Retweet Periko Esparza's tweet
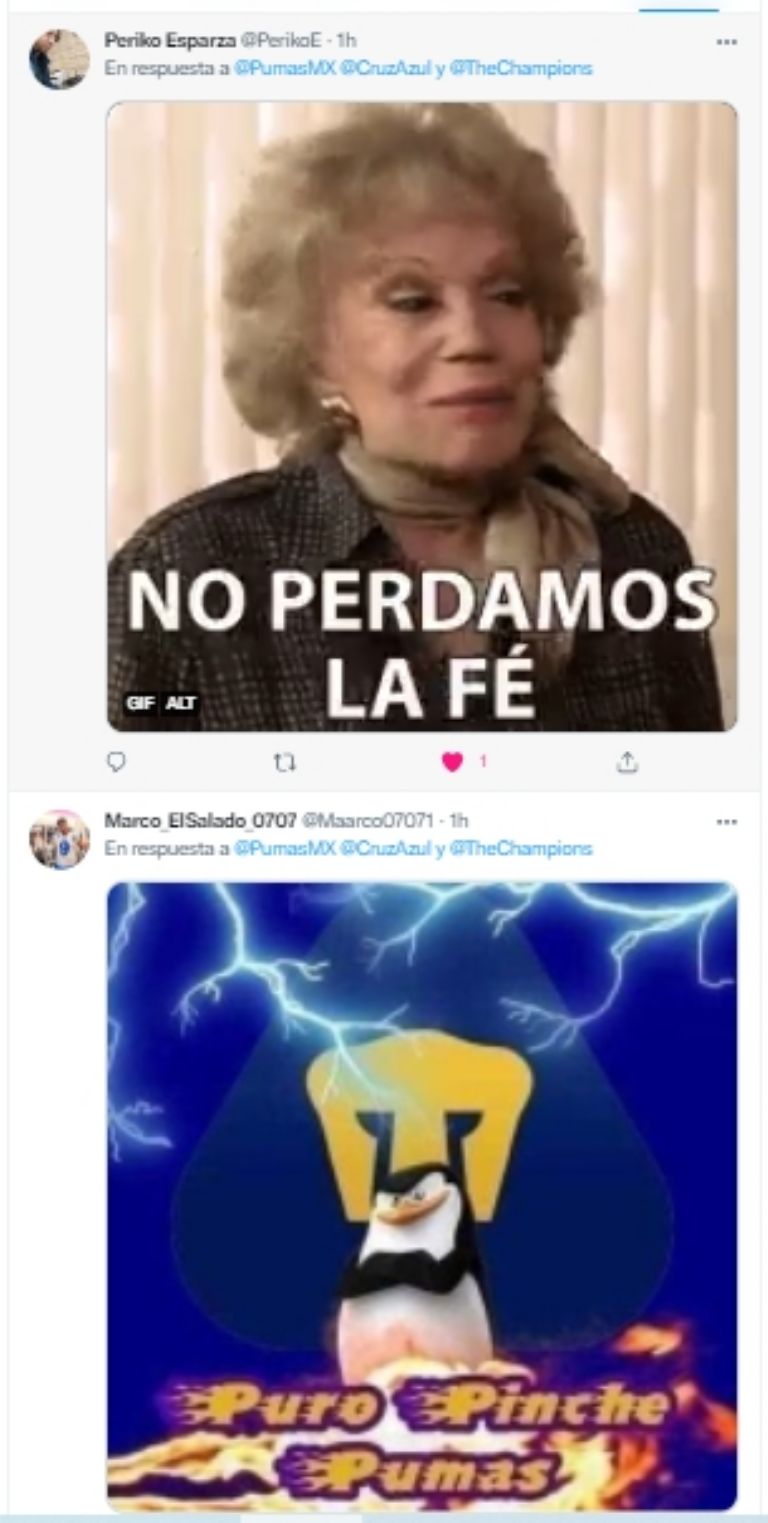This screenshot has width=768, height=1523. coord(286,762)
